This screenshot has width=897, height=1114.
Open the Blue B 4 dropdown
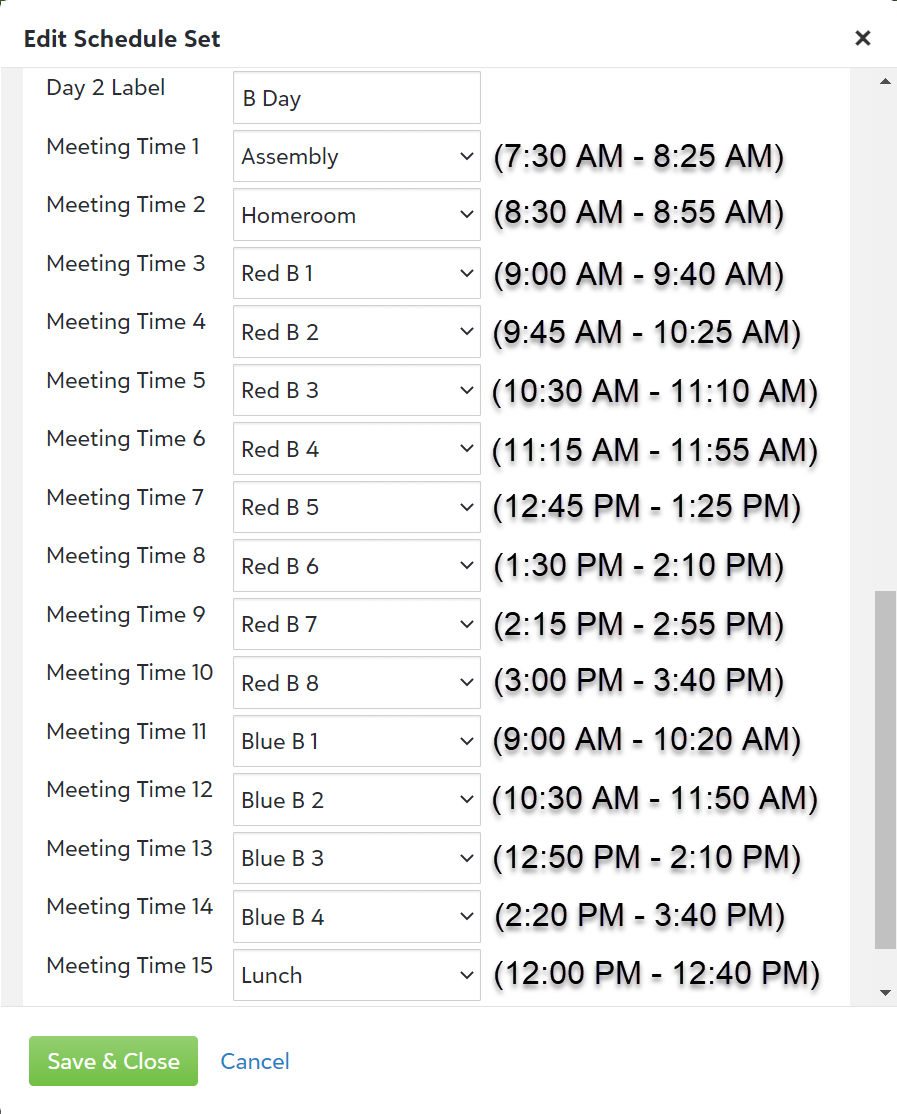pyautogui.click(x=356, y=917)
